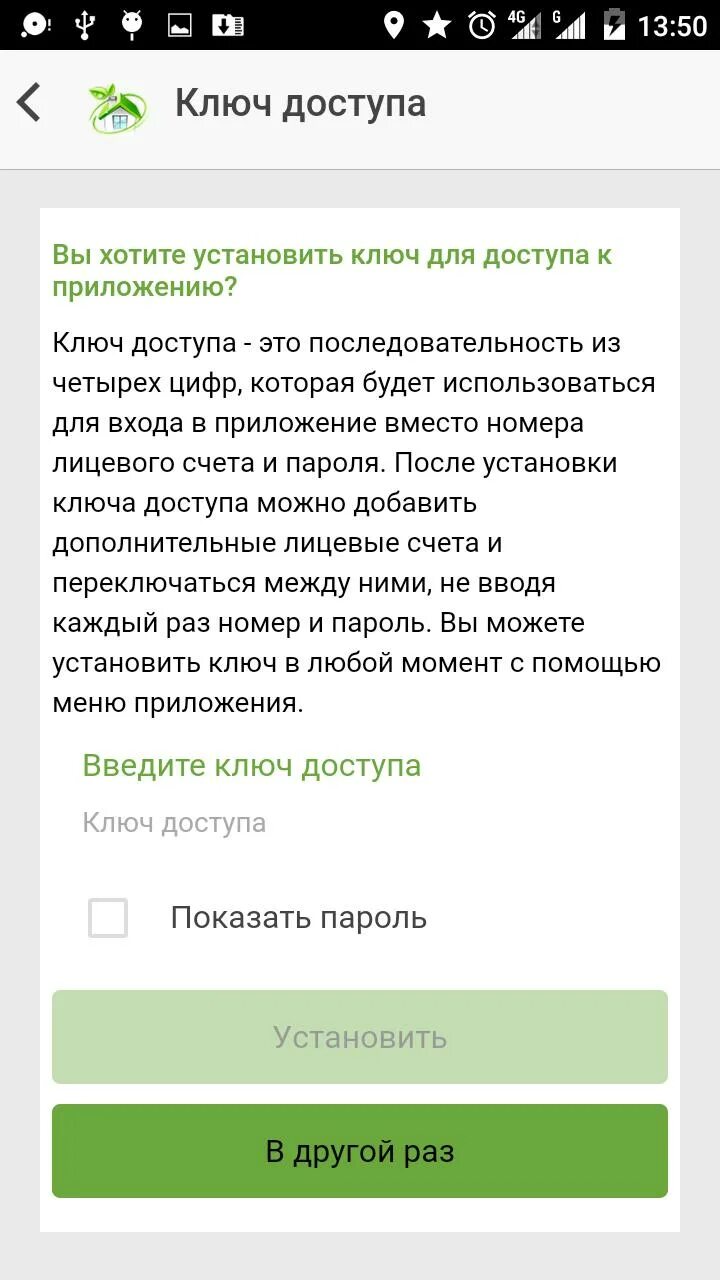Choose В другой раз to skip
The width and height of the screenshot is (720, 1280).
pos(360,1151)
